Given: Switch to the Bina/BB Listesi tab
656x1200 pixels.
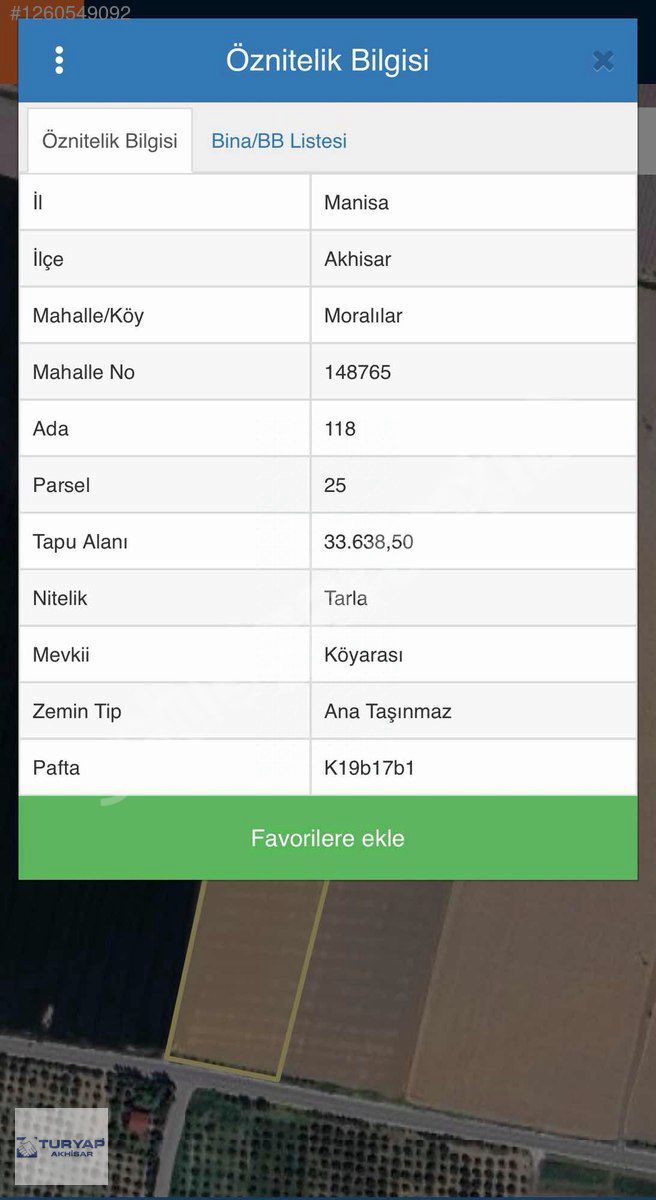Looking at the screenshot, I should (x=279, y=141).
